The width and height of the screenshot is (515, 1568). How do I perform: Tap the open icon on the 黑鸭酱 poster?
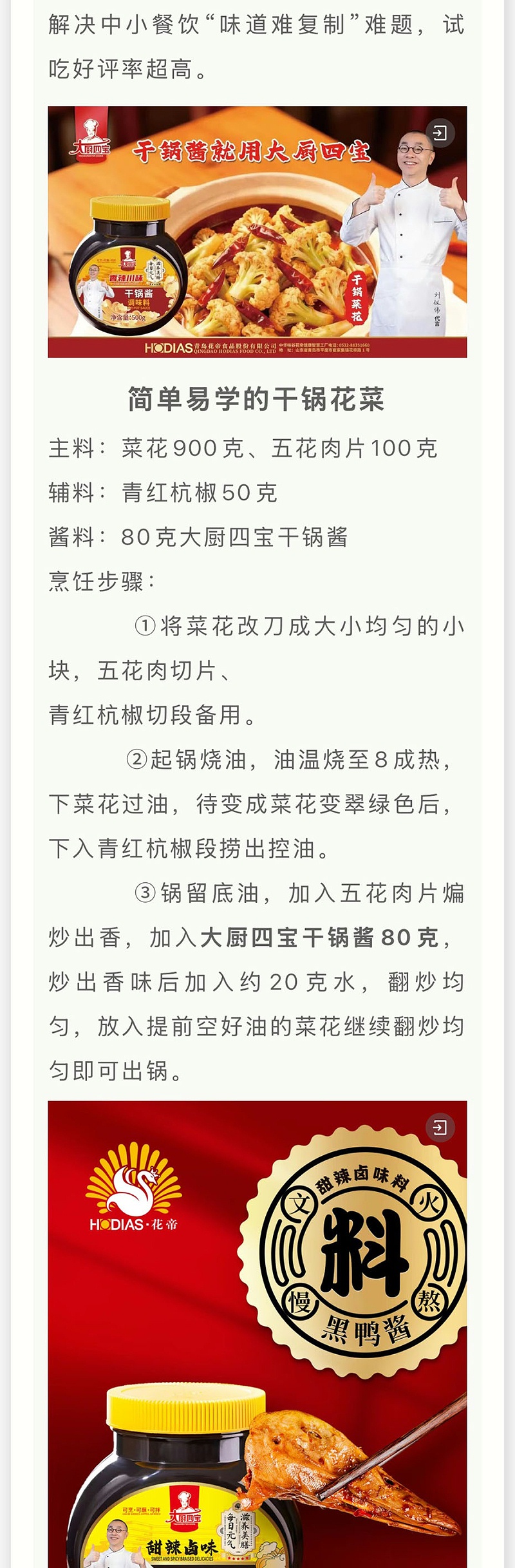click(440, 1128)
